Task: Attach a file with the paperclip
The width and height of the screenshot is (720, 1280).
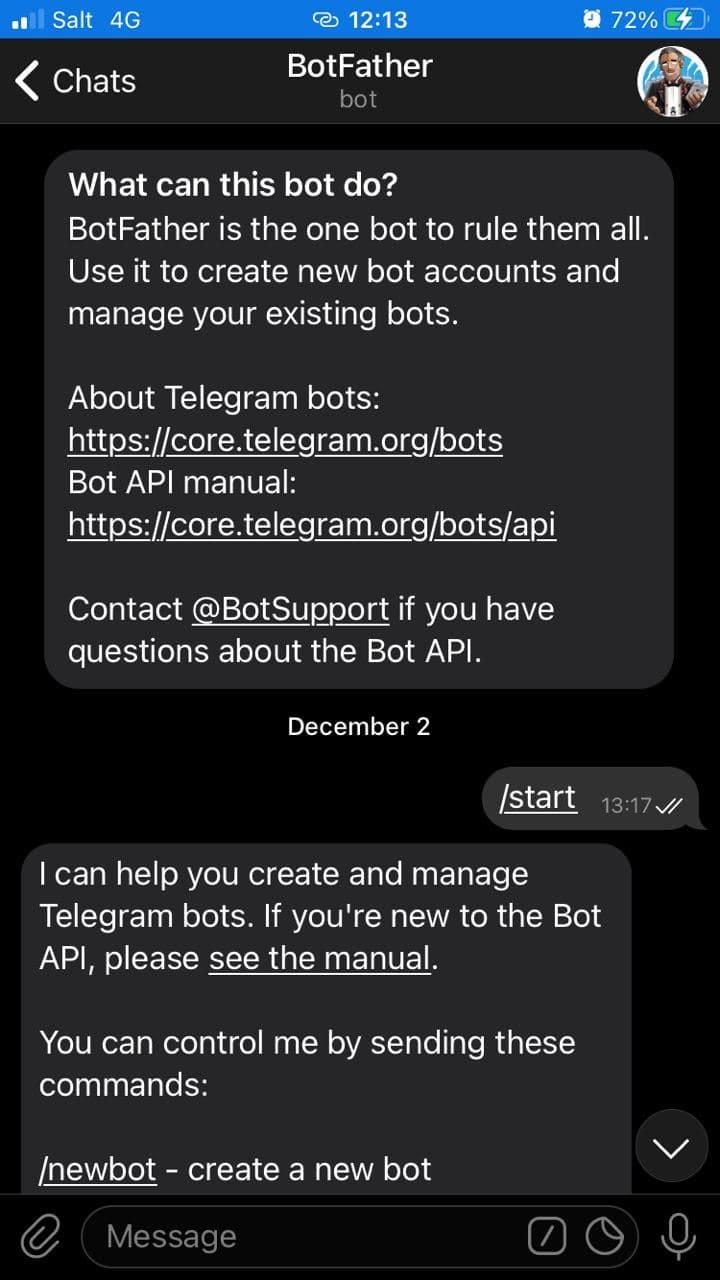Action: click(40, 1237)
